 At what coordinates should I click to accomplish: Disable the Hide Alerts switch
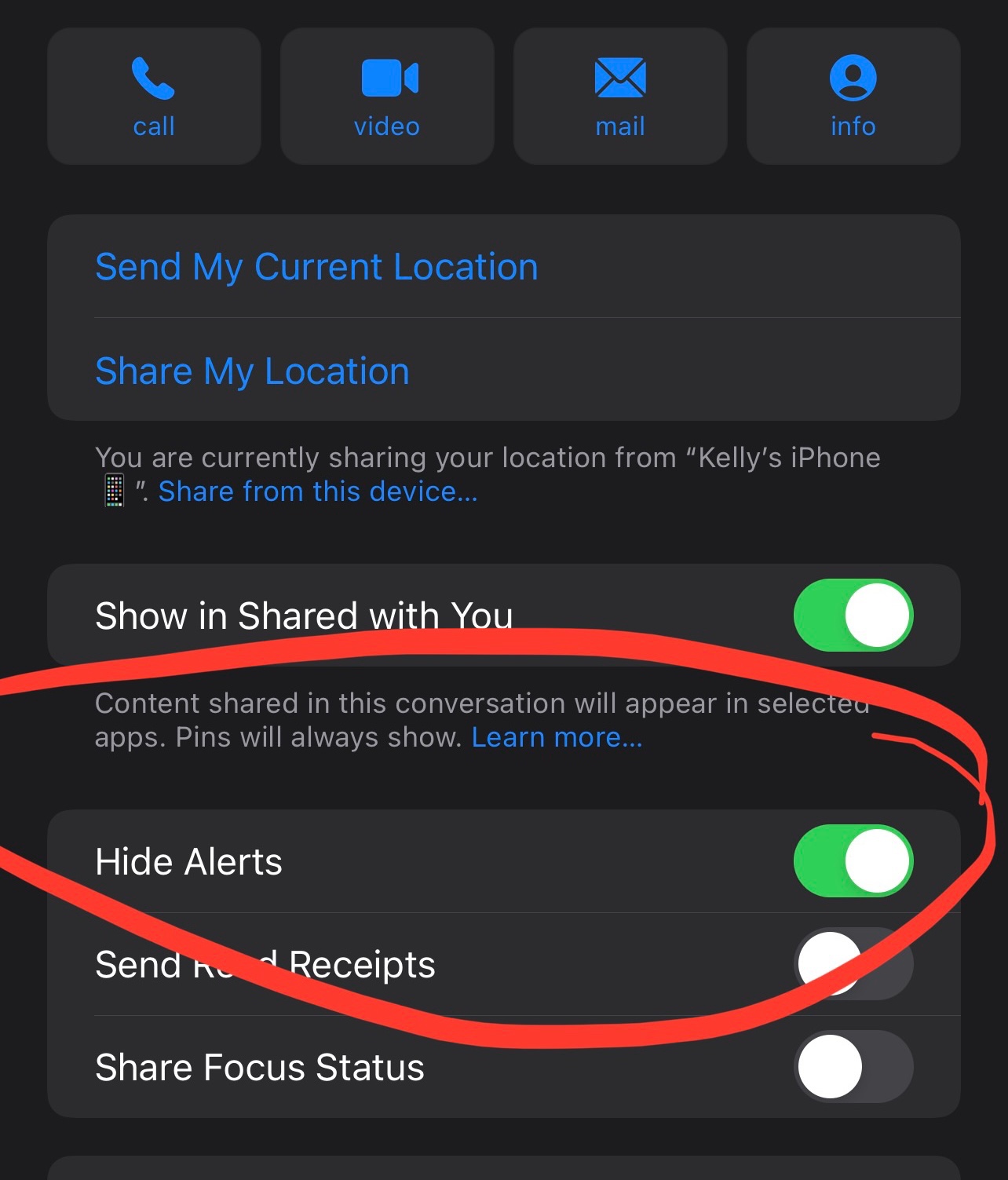853,860
